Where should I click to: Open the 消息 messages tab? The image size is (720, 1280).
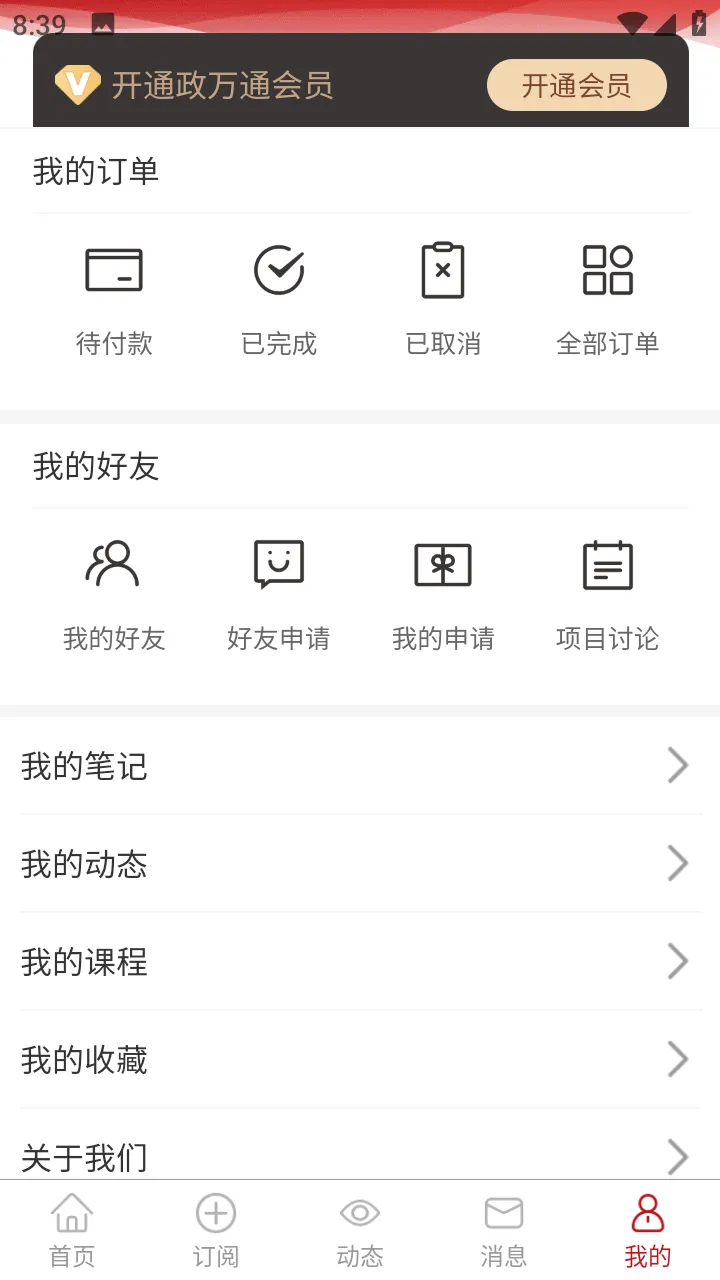pyautogui.click(x=504, y=1231)
